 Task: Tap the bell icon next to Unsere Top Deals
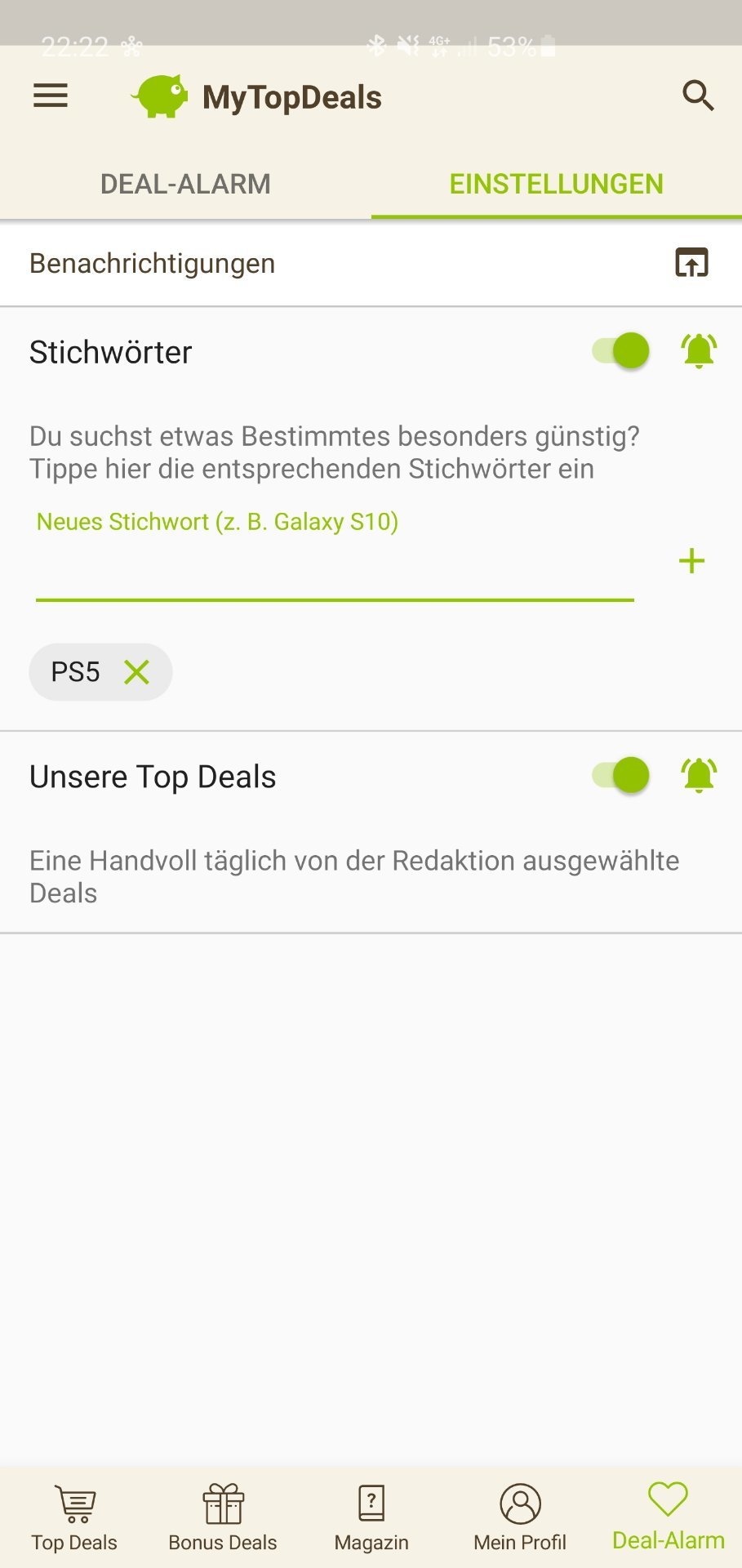click(699, 775)
